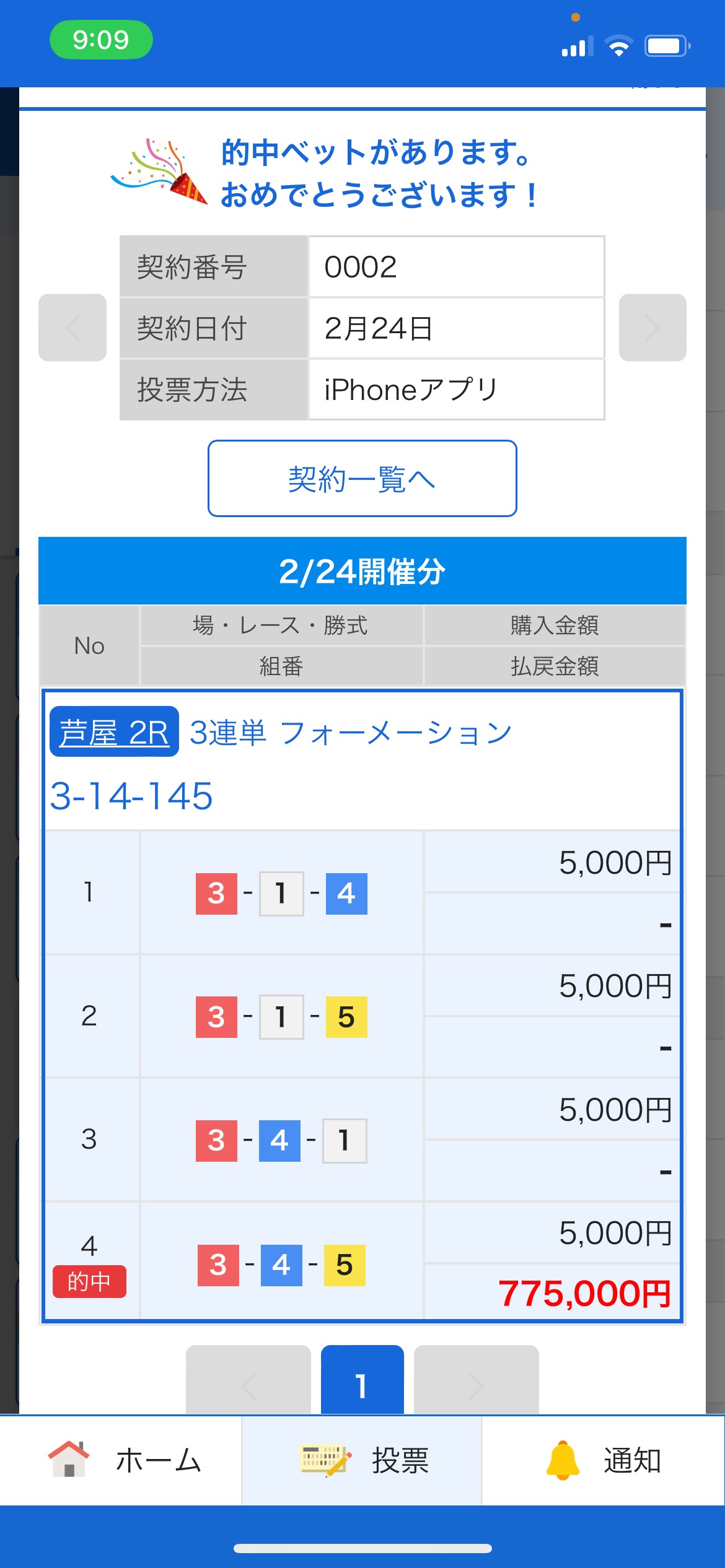Open 契約一覧へ contract list
The width and height of the screenshot is (725, 1568).
coord(362,478)
